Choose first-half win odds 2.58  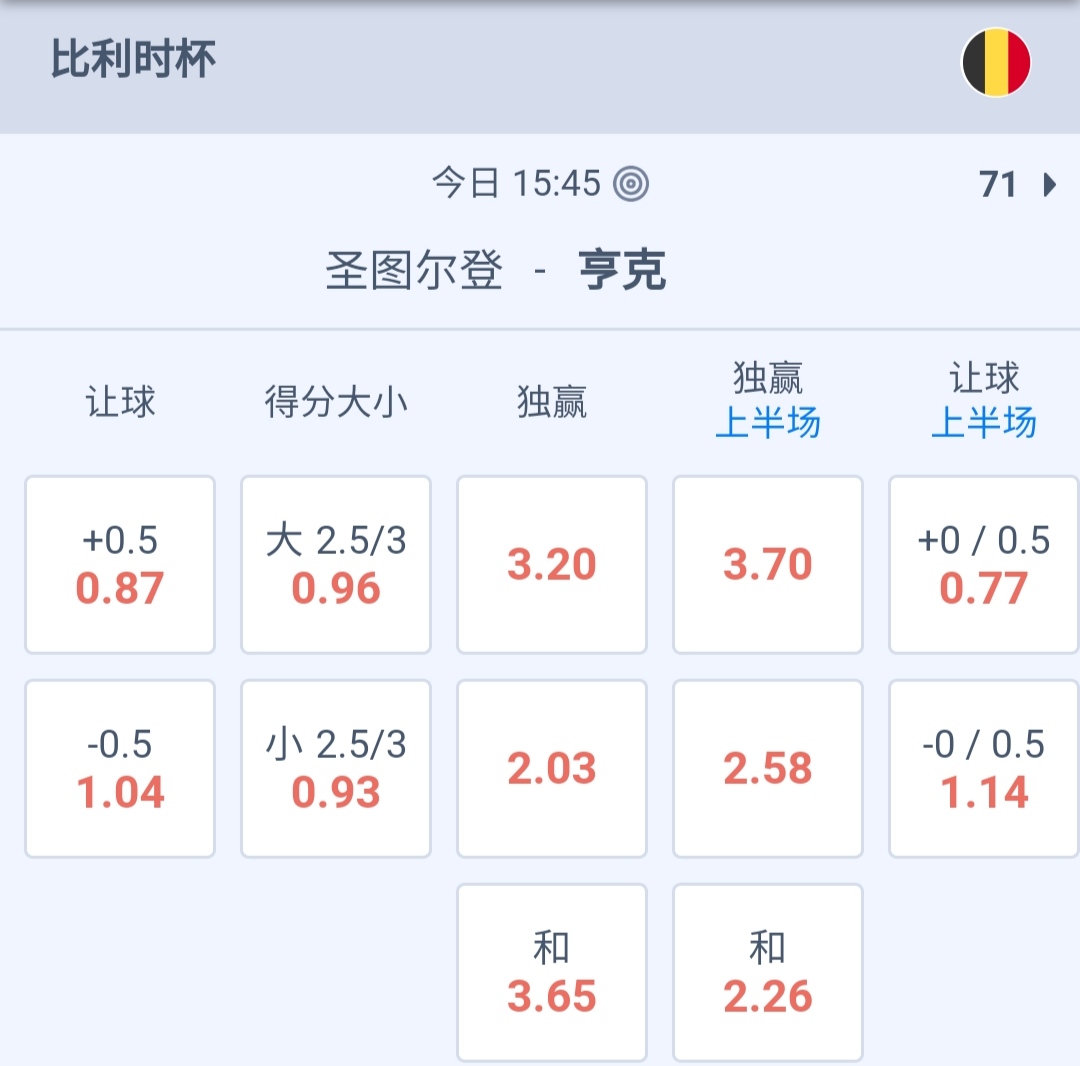(768, 769)
